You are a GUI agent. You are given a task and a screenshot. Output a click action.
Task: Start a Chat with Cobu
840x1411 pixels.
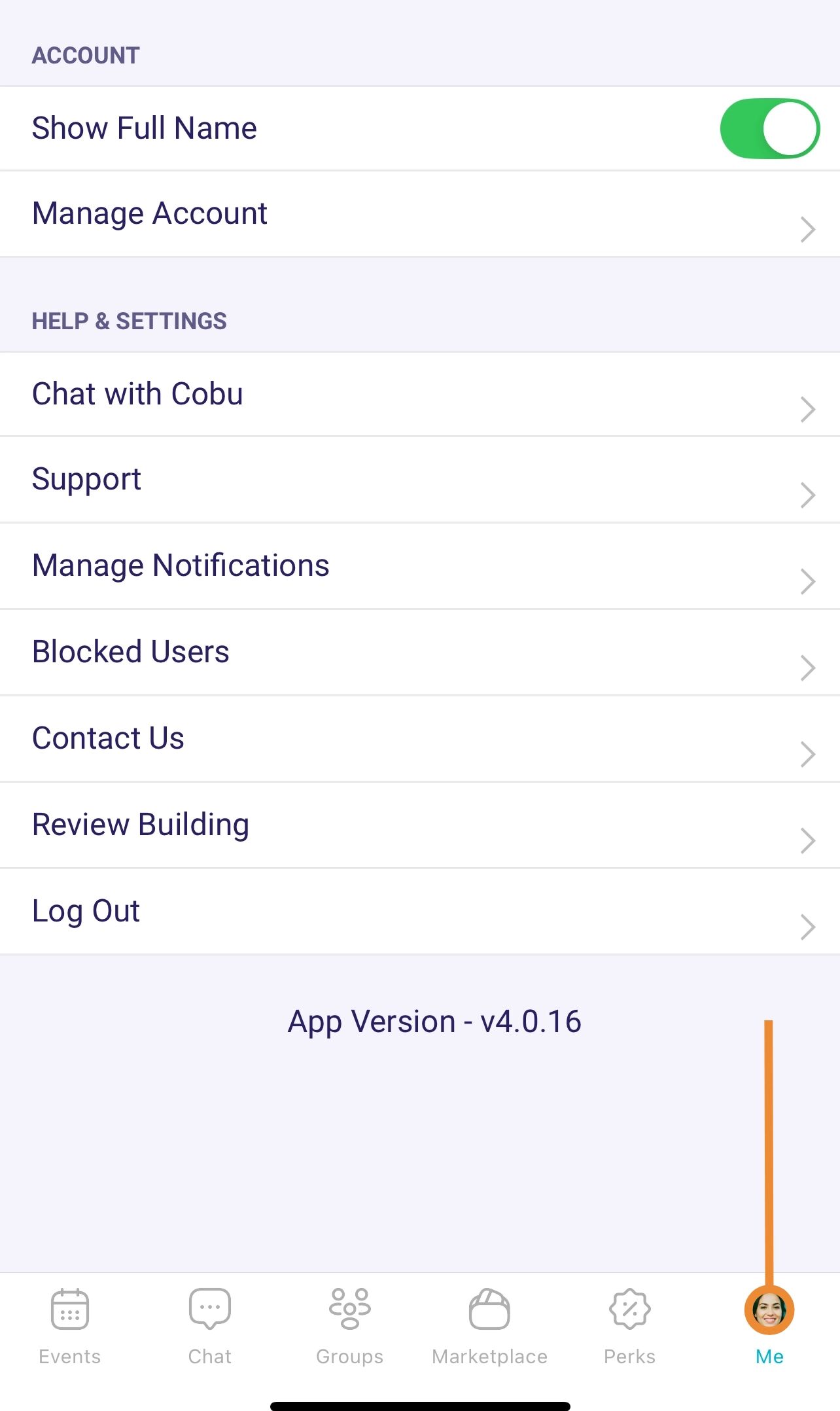click(419, 395)
